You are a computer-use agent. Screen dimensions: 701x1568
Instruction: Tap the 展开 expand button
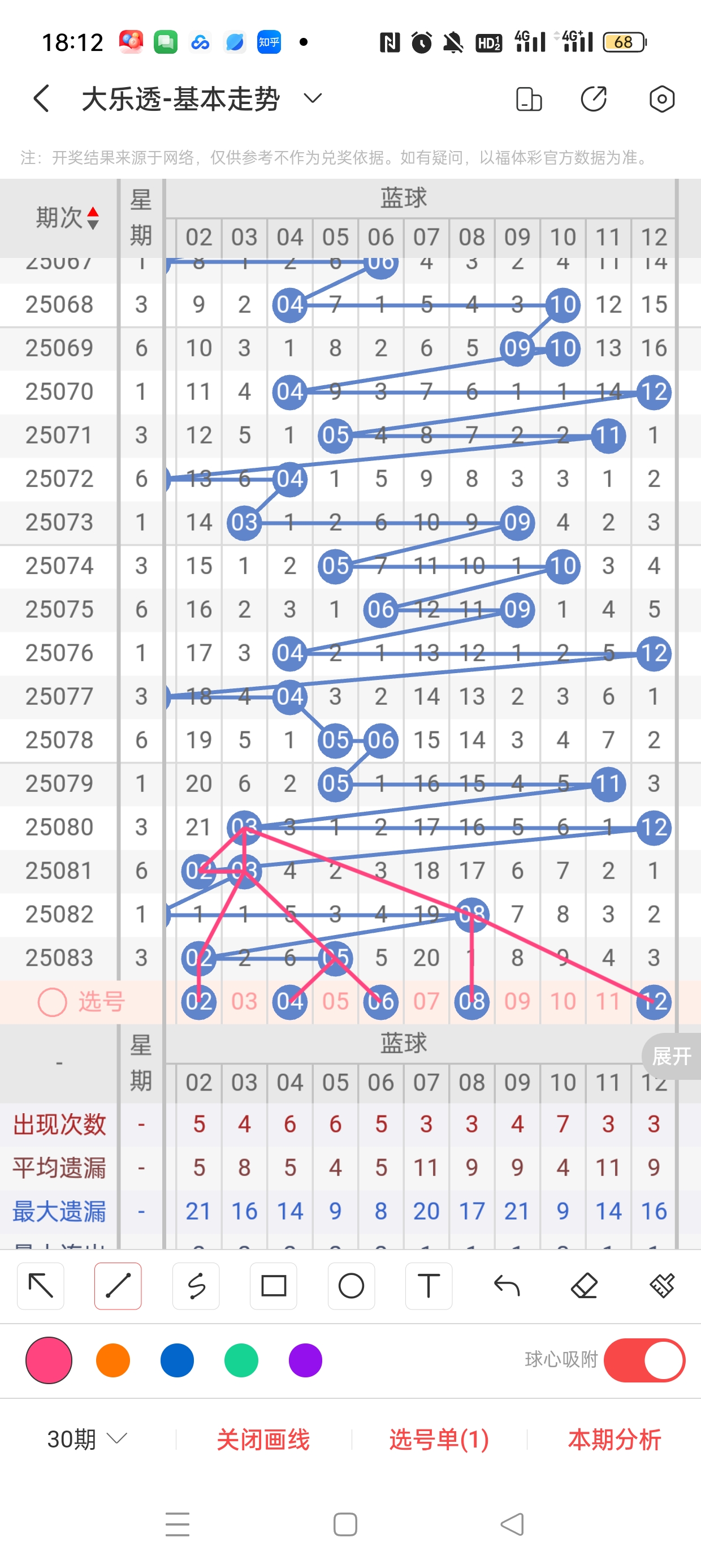[671, 1056]
